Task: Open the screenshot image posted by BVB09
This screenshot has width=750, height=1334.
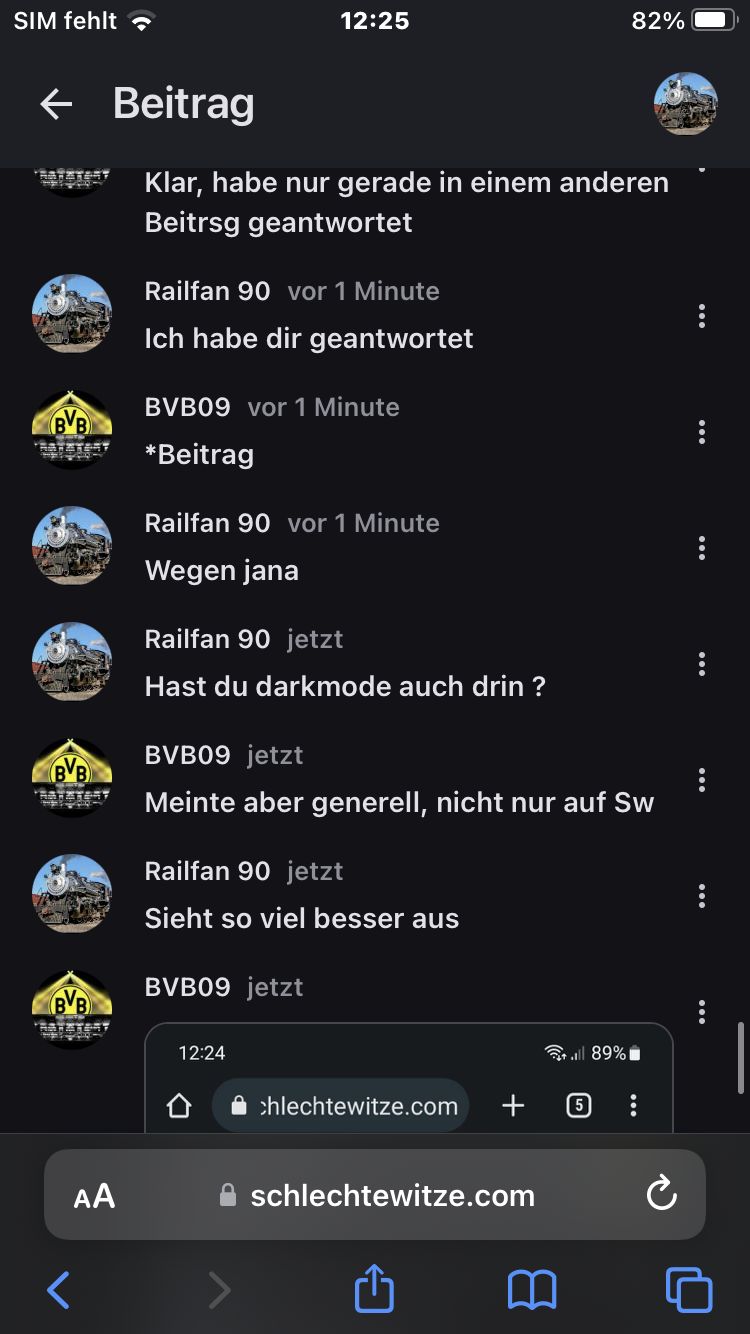Action: [408, 1078]
